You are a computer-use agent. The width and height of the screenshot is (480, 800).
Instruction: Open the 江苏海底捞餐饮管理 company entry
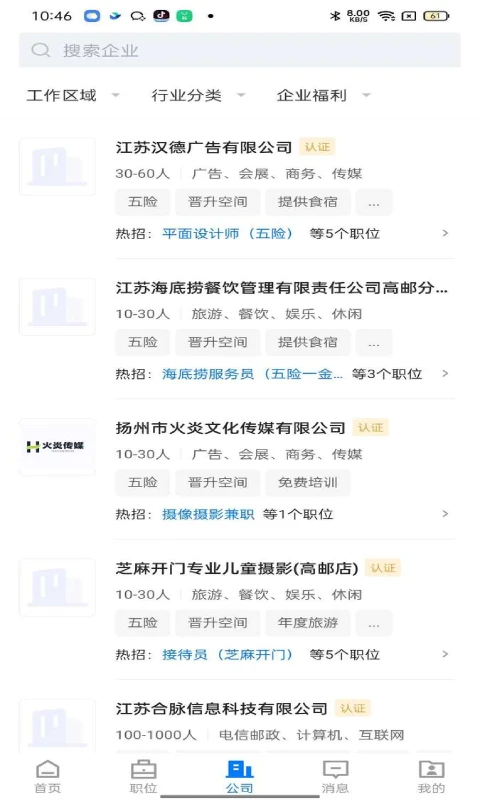[x=282, y=288]
